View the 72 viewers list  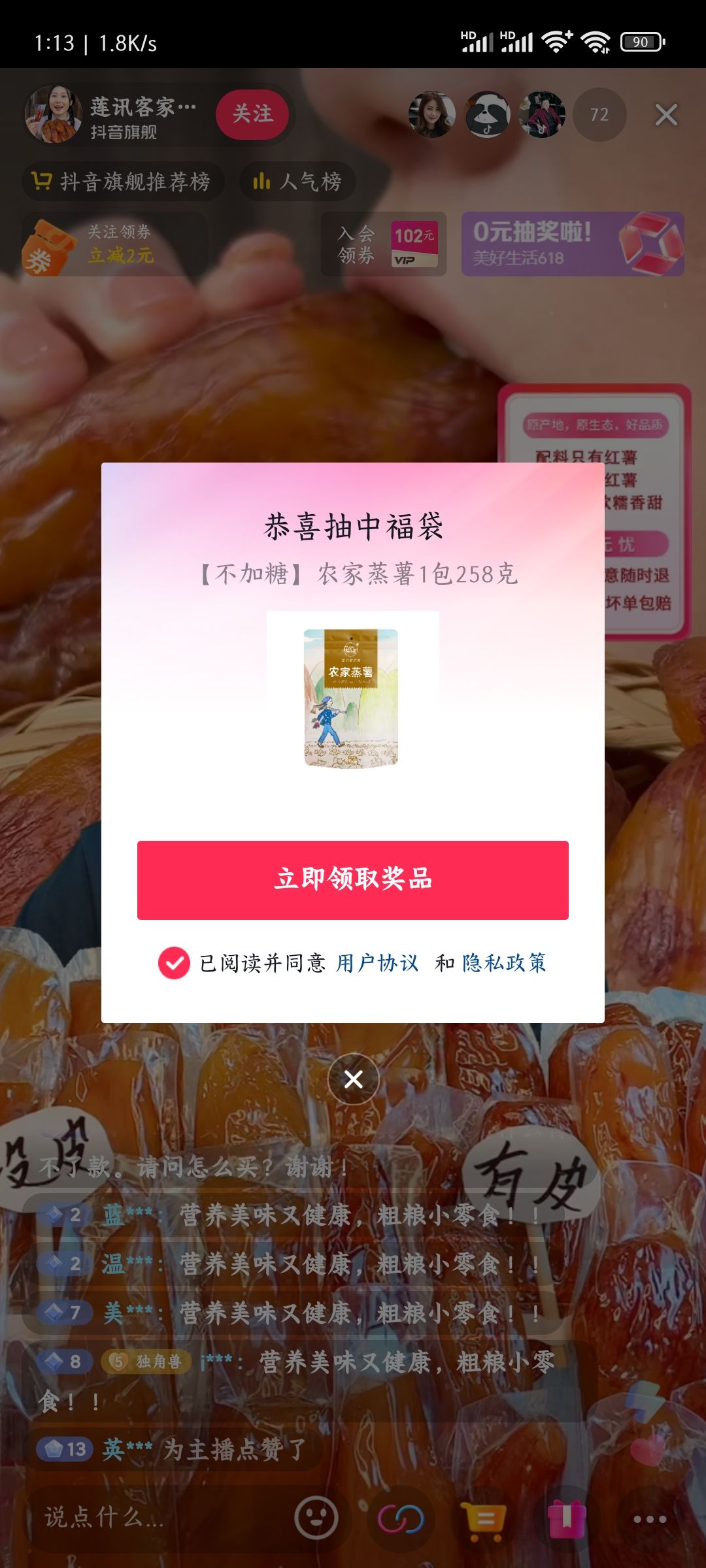(x=599, y=115)
